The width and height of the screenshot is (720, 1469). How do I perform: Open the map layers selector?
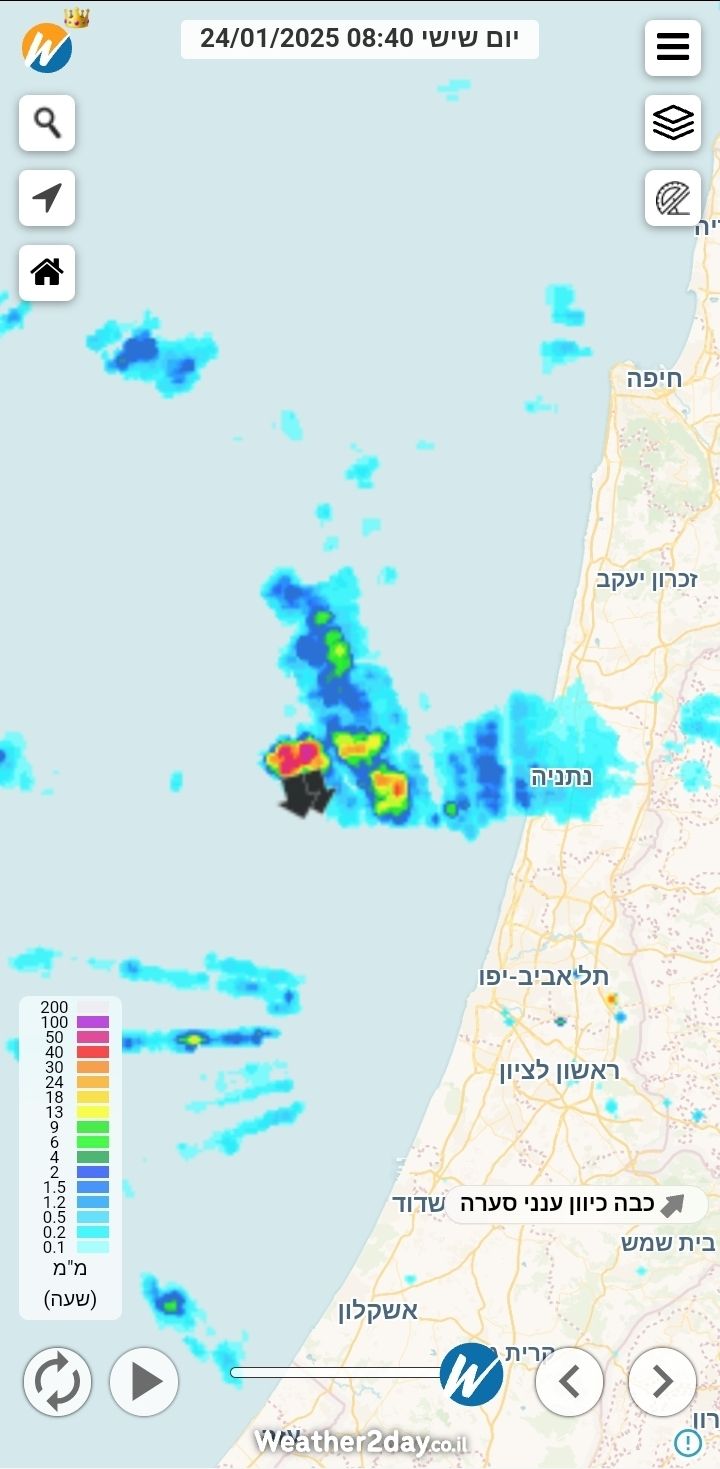pos(673,123)
